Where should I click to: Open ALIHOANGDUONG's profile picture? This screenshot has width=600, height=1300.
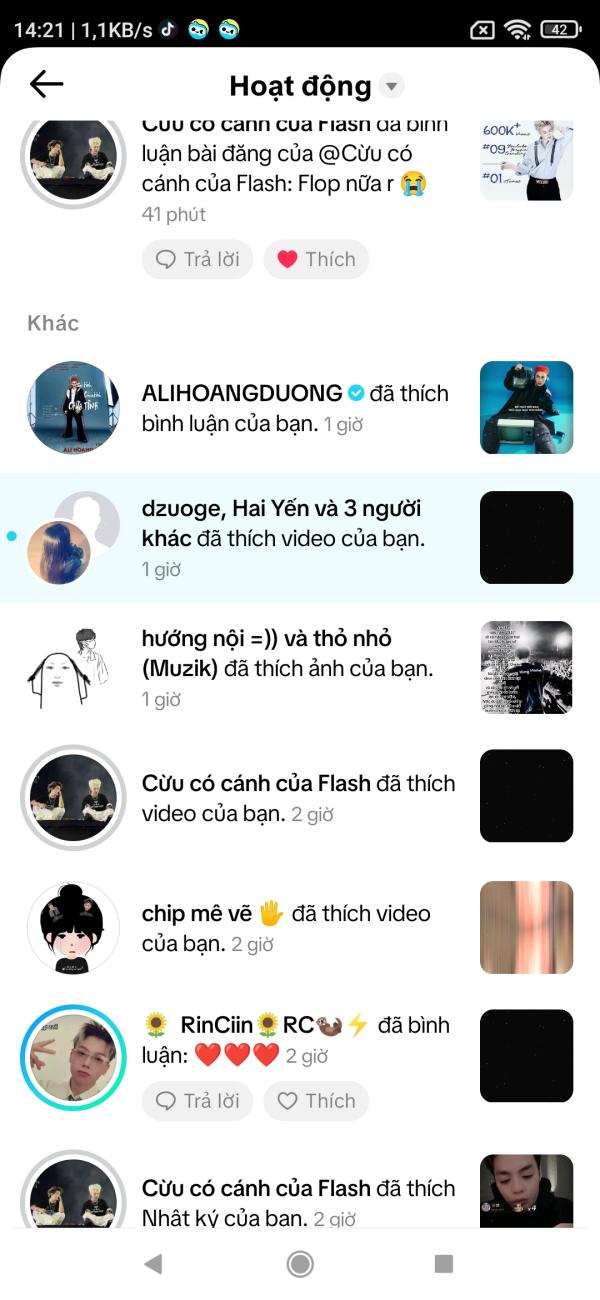point(73,408)
